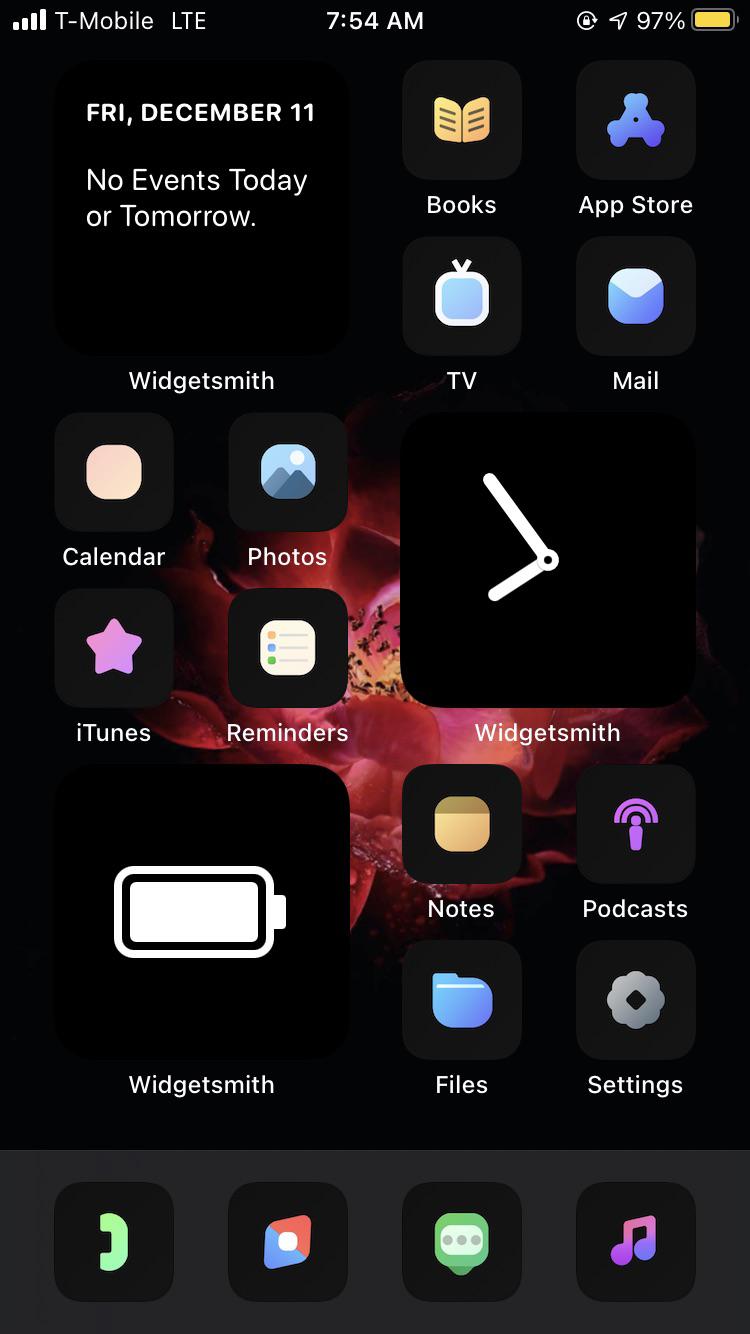Launch the TV app
Screen dimensions: 750x1334
point(461,296)
